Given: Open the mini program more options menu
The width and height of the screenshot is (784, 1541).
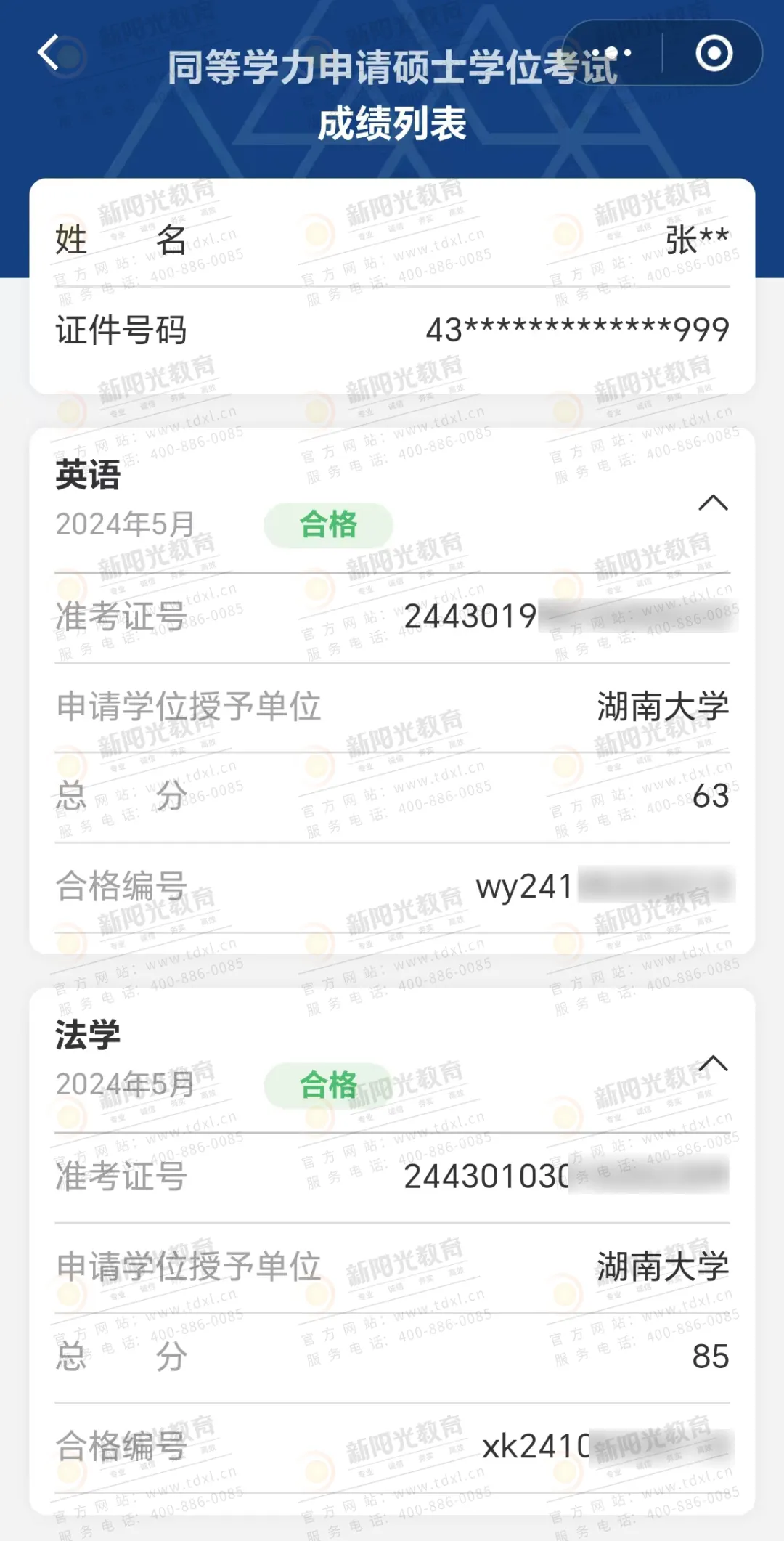Looking at the screenshot, I should [x=616, y=53].
